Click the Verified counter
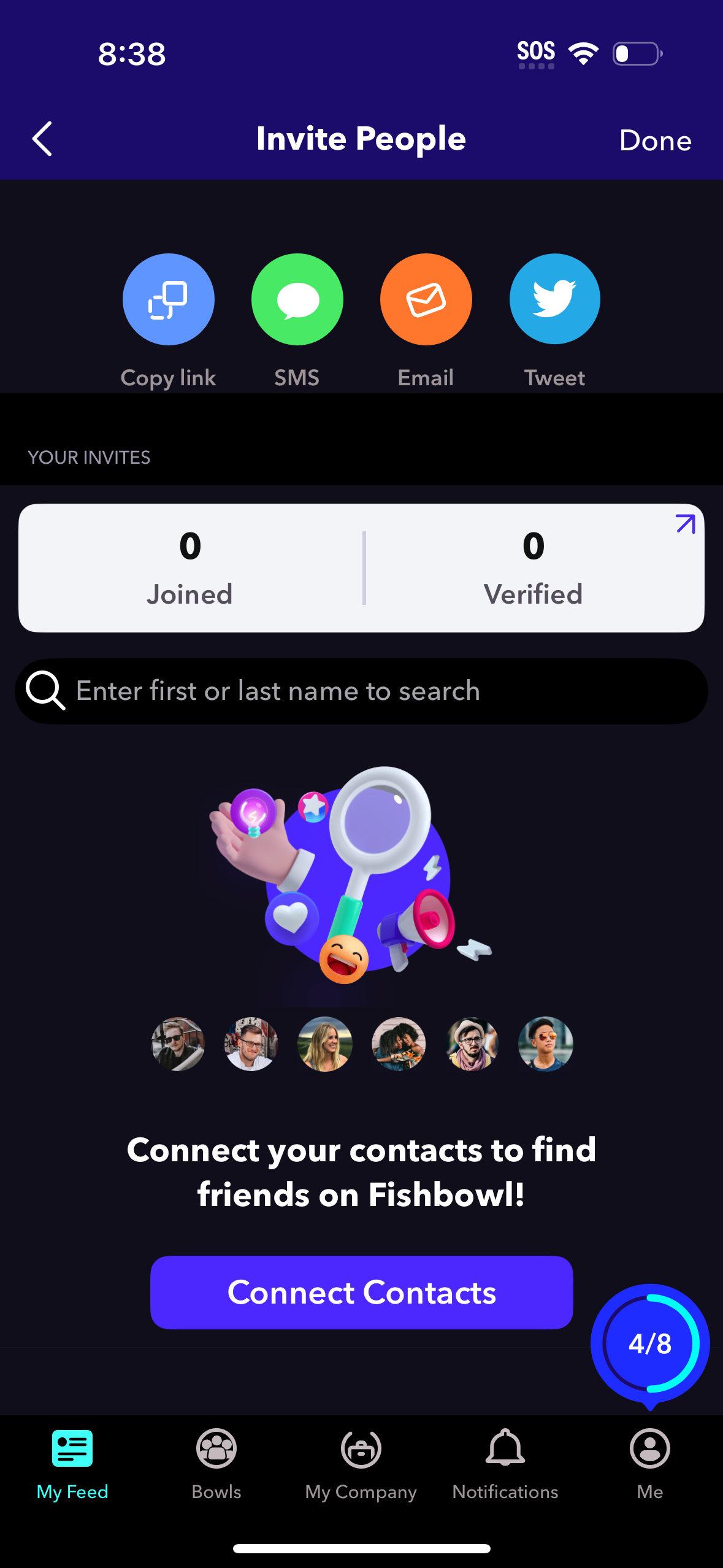Screen dimensions: 723x1568 click(x=532, y=567)
